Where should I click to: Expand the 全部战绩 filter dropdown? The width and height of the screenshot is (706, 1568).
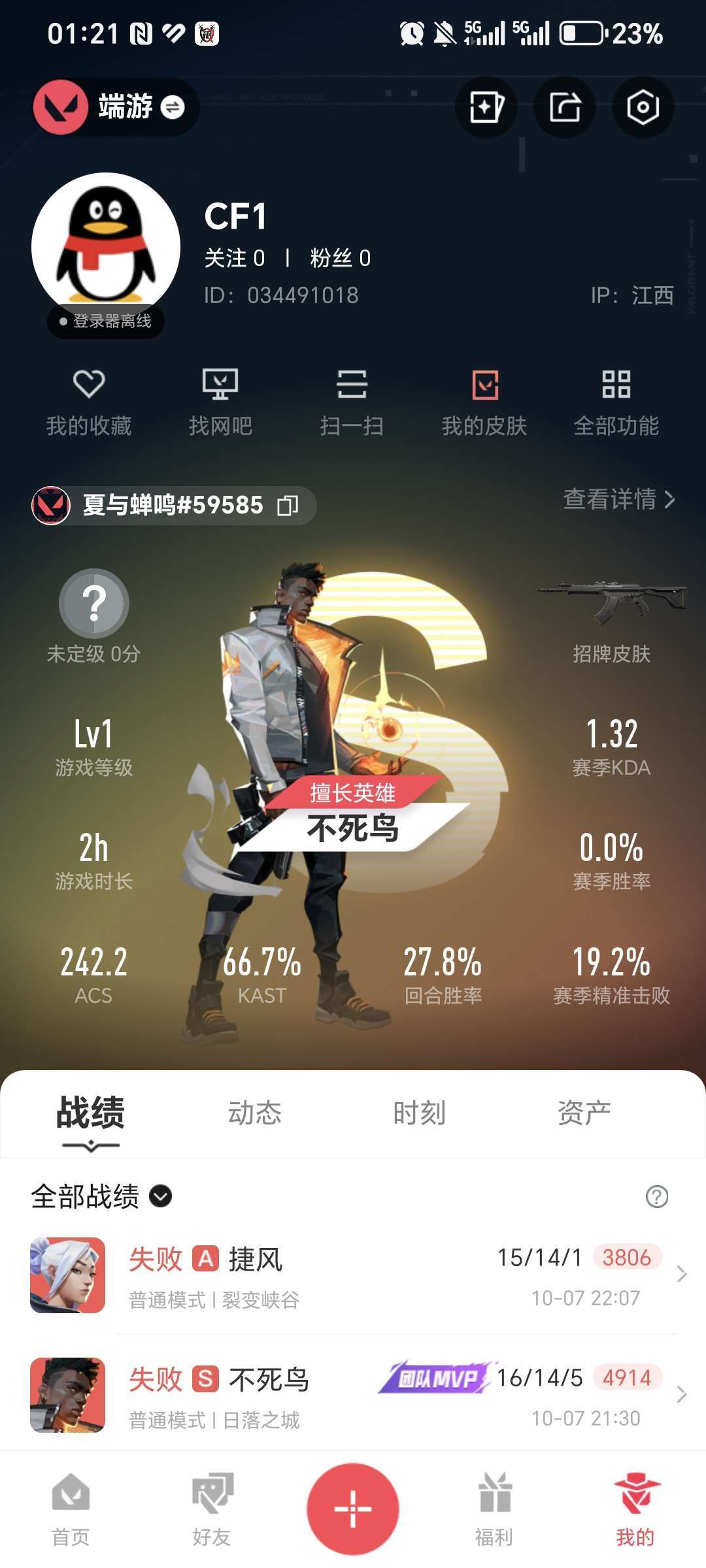161,1196
